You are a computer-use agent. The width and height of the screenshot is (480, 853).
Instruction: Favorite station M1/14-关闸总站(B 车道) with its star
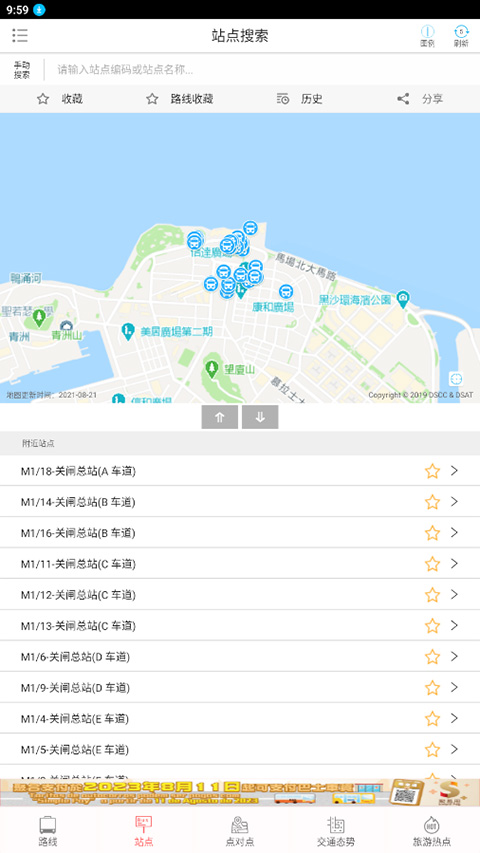pyautogui.click(x=432, y=502)
